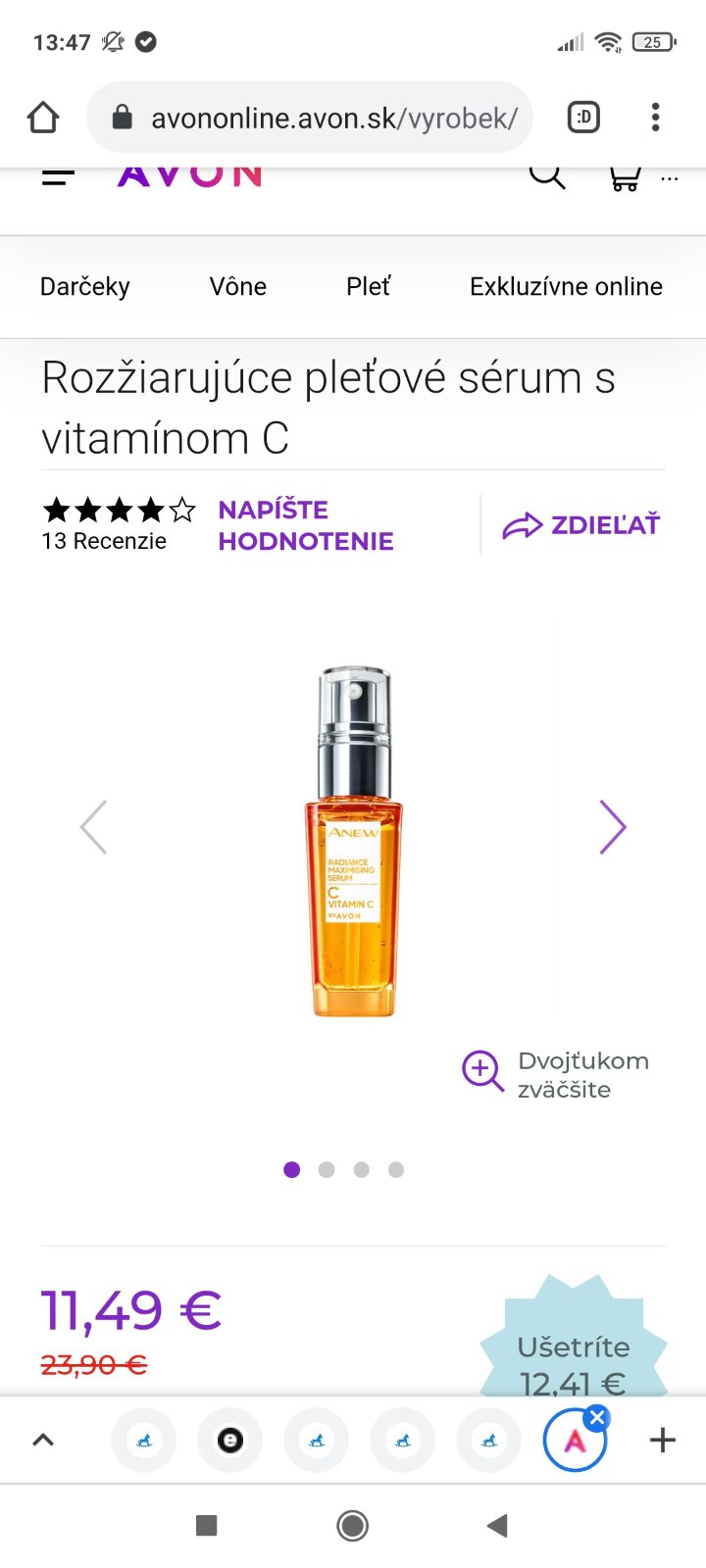The image size is (706, 1568).
Task: Open the Avon hamburger menu
Action: pos(58,177)
